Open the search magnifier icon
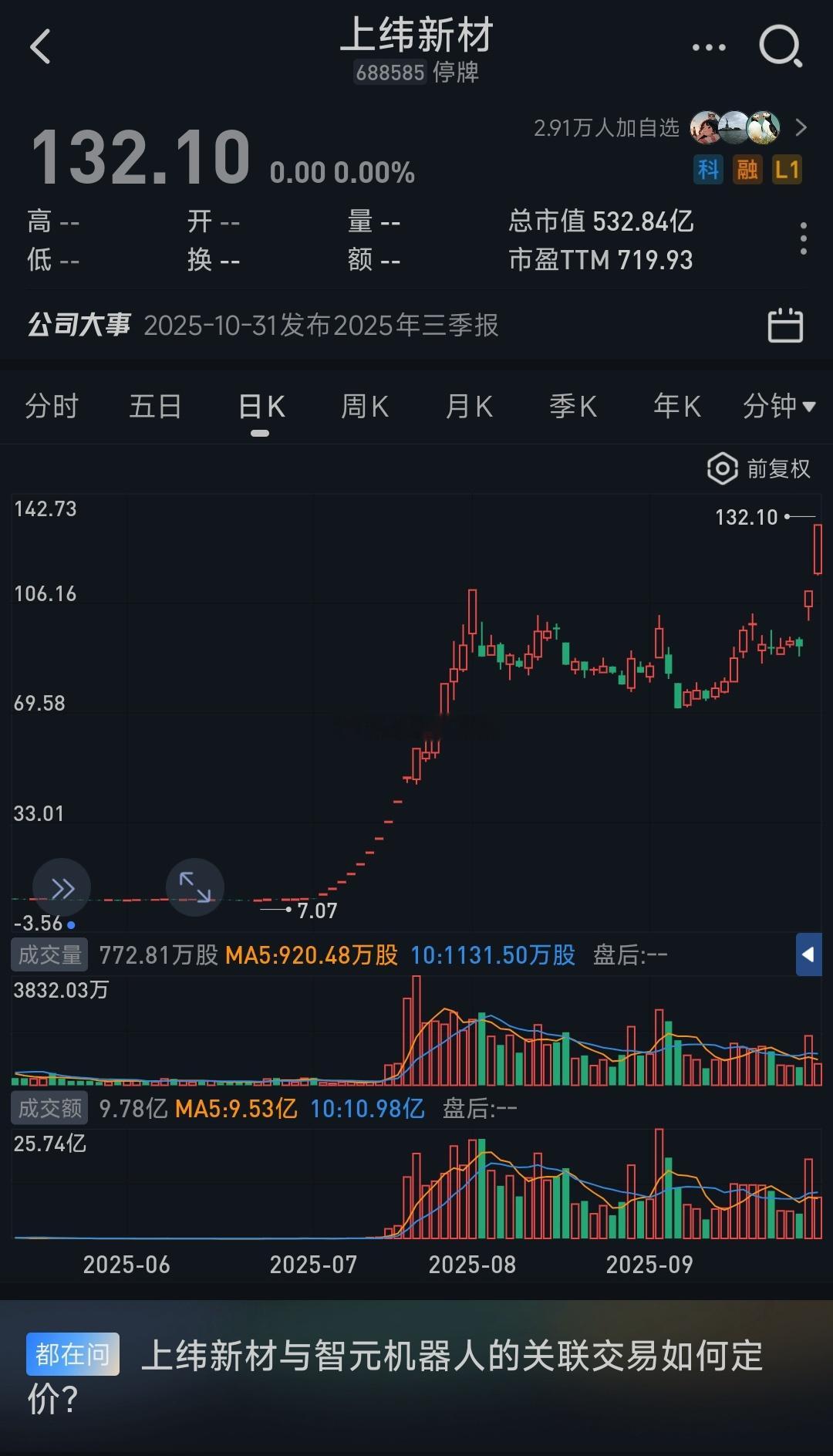 click(x=781, y=48)
